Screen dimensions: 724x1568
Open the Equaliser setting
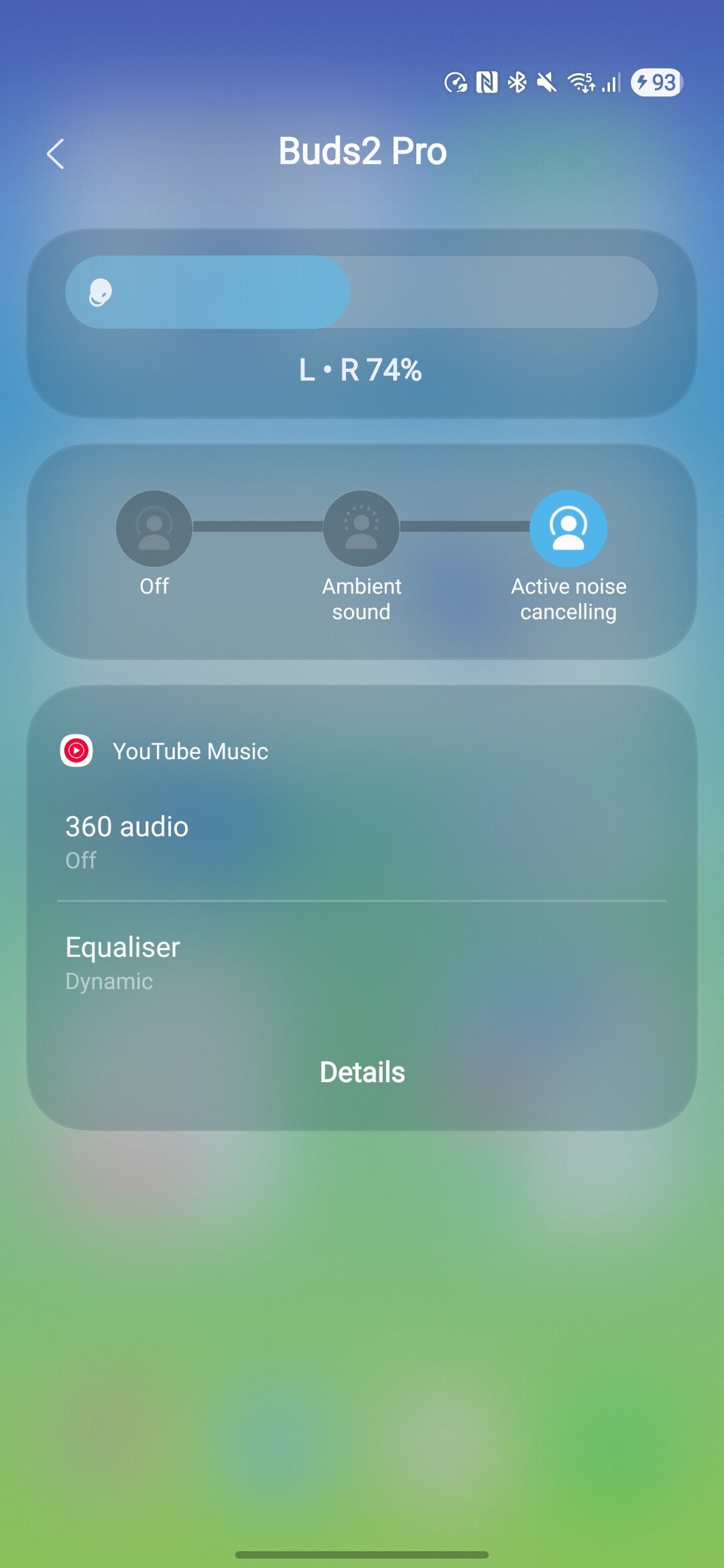pos(362,962)
